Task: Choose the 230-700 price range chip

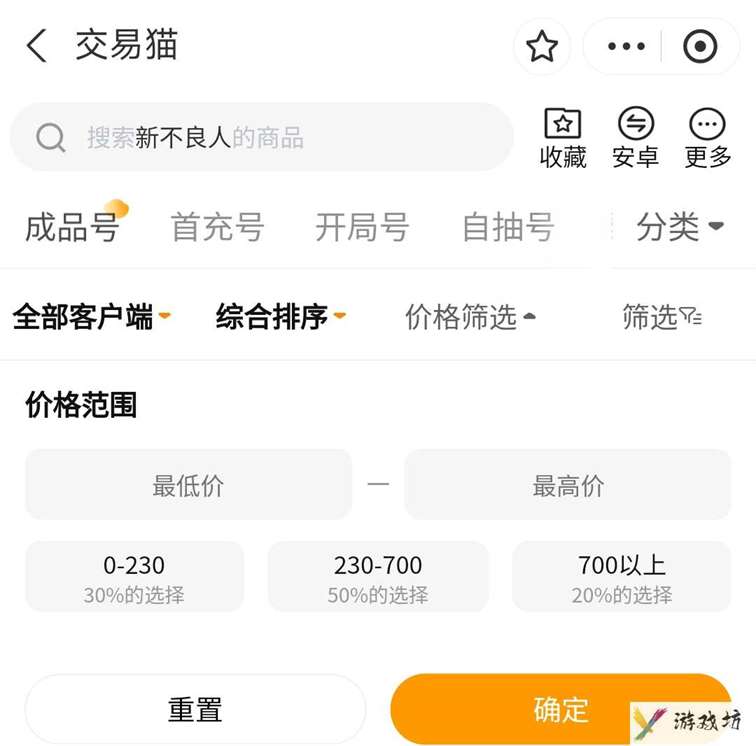Action: [x=378, y=576]
